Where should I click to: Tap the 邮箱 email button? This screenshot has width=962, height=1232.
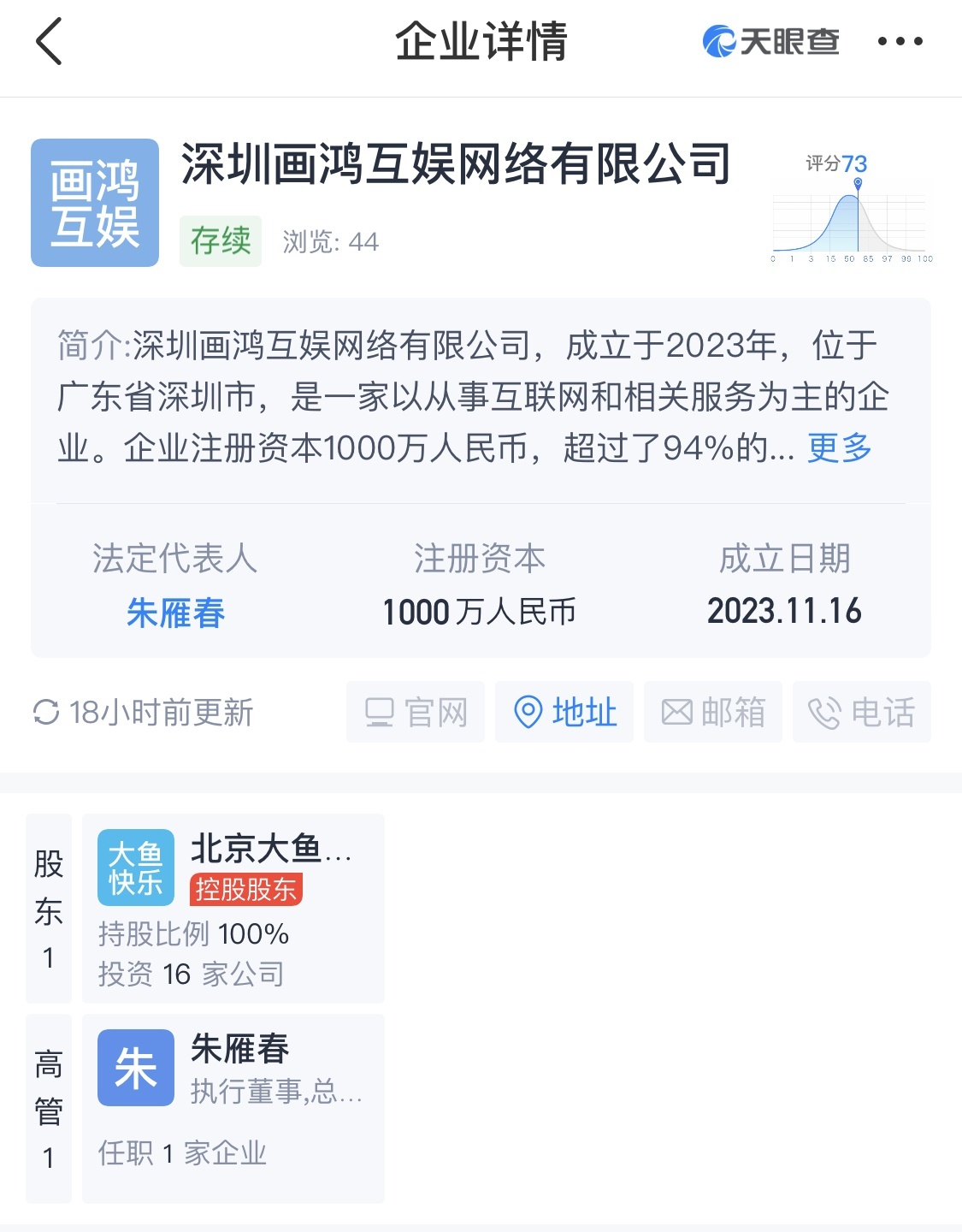click(713, 712)
